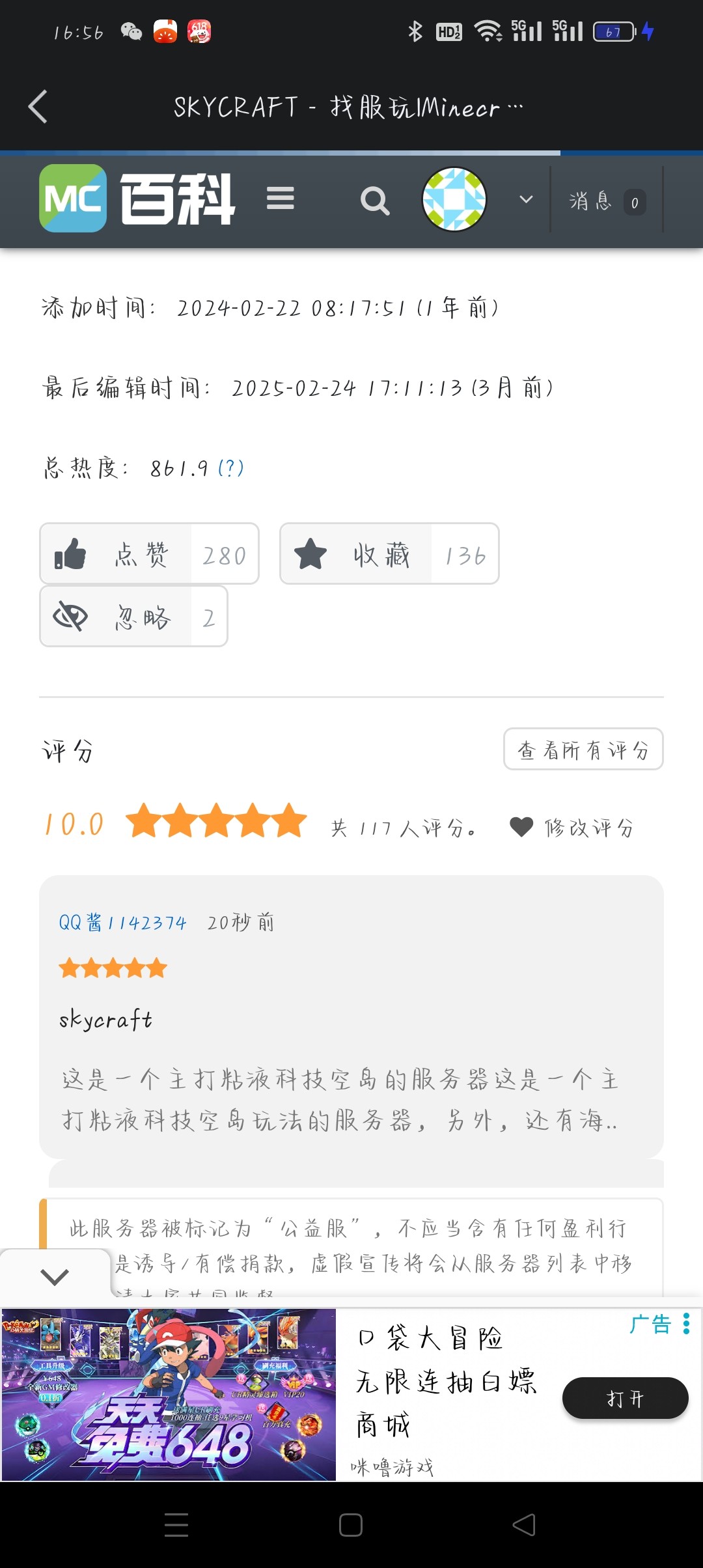
Task: Tap 打开 on the 口袋大冒险 ad
Action: pos(625,1398)
